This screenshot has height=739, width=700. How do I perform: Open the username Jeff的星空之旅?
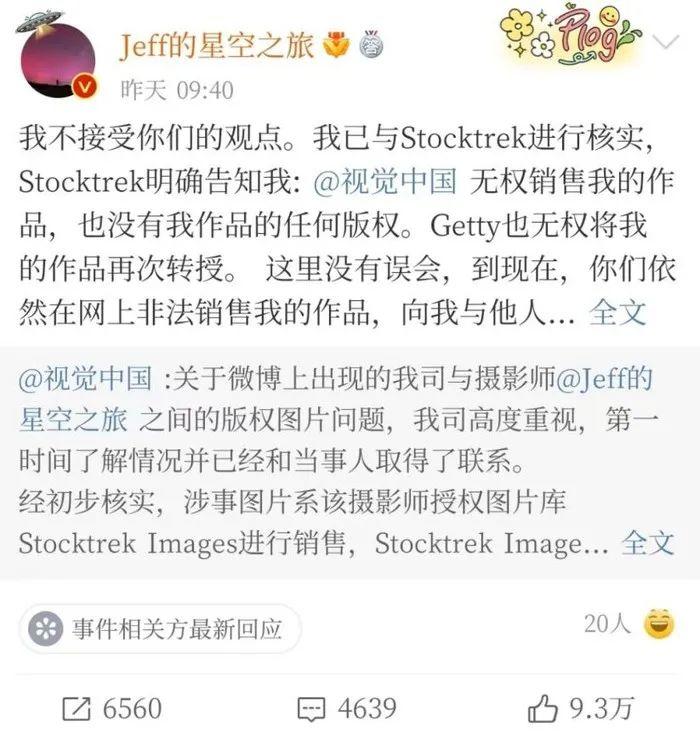(216, 46)
